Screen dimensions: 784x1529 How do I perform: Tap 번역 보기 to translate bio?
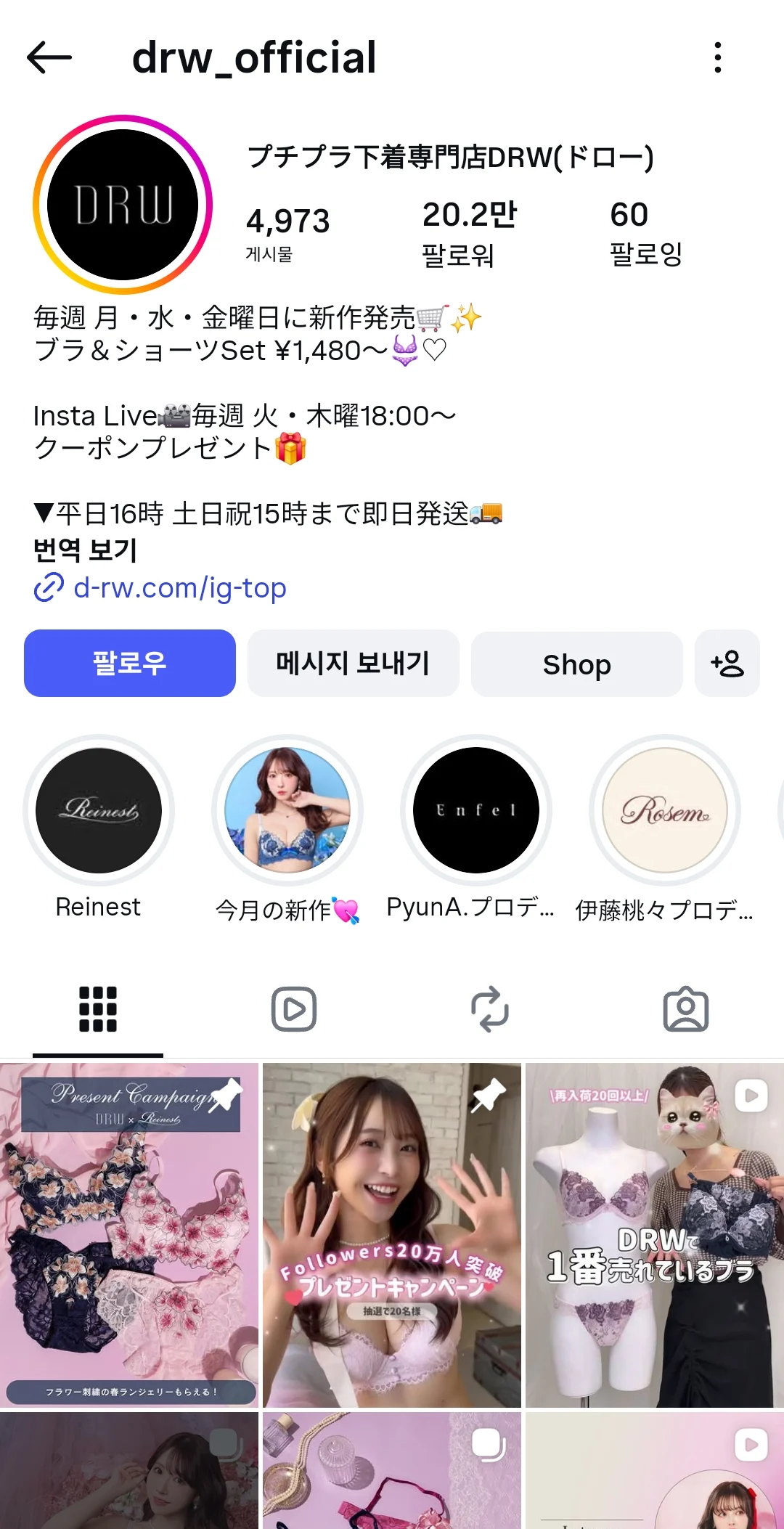click(85, 550)
